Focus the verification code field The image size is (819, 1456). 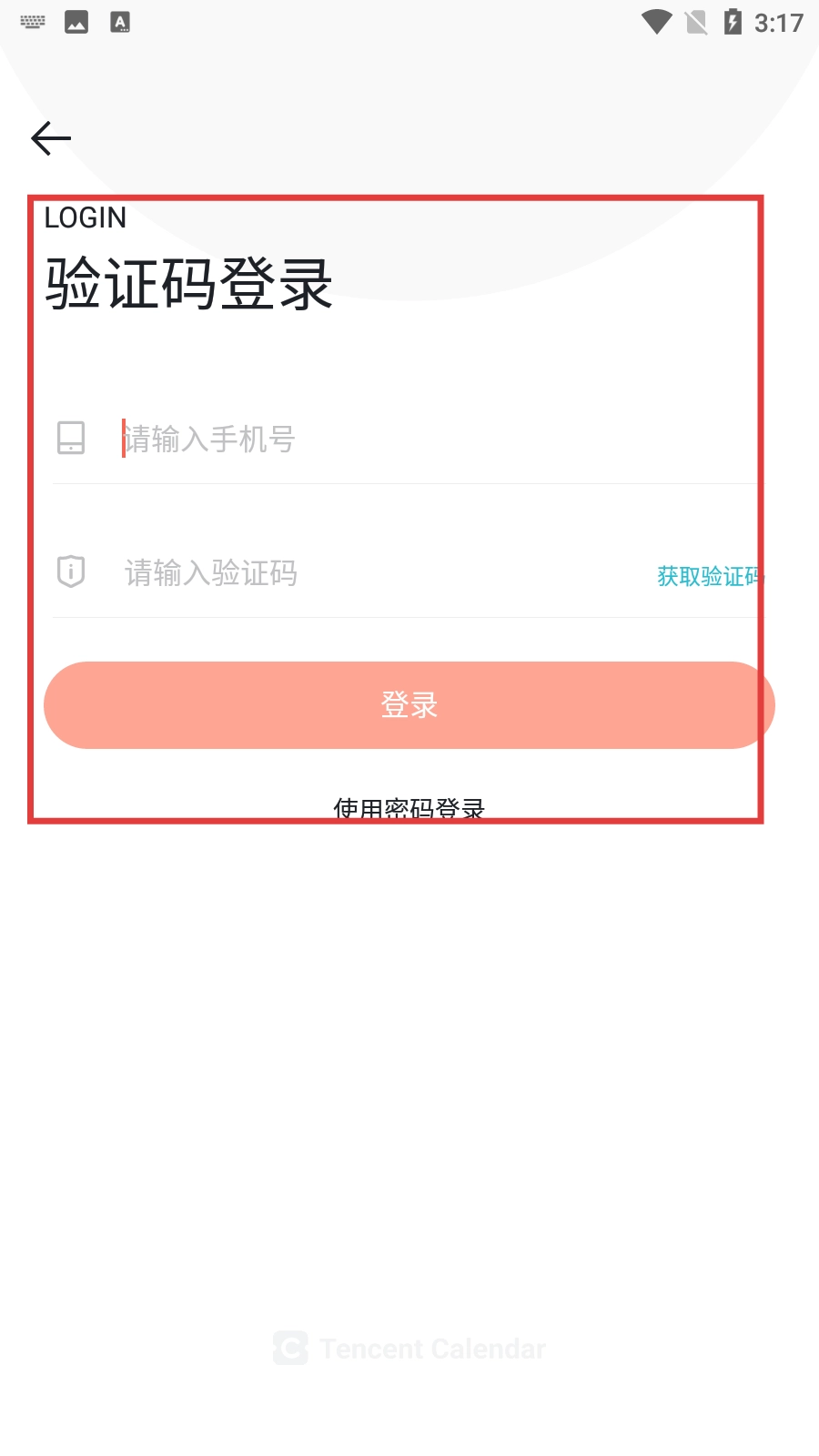pos(364,573)
